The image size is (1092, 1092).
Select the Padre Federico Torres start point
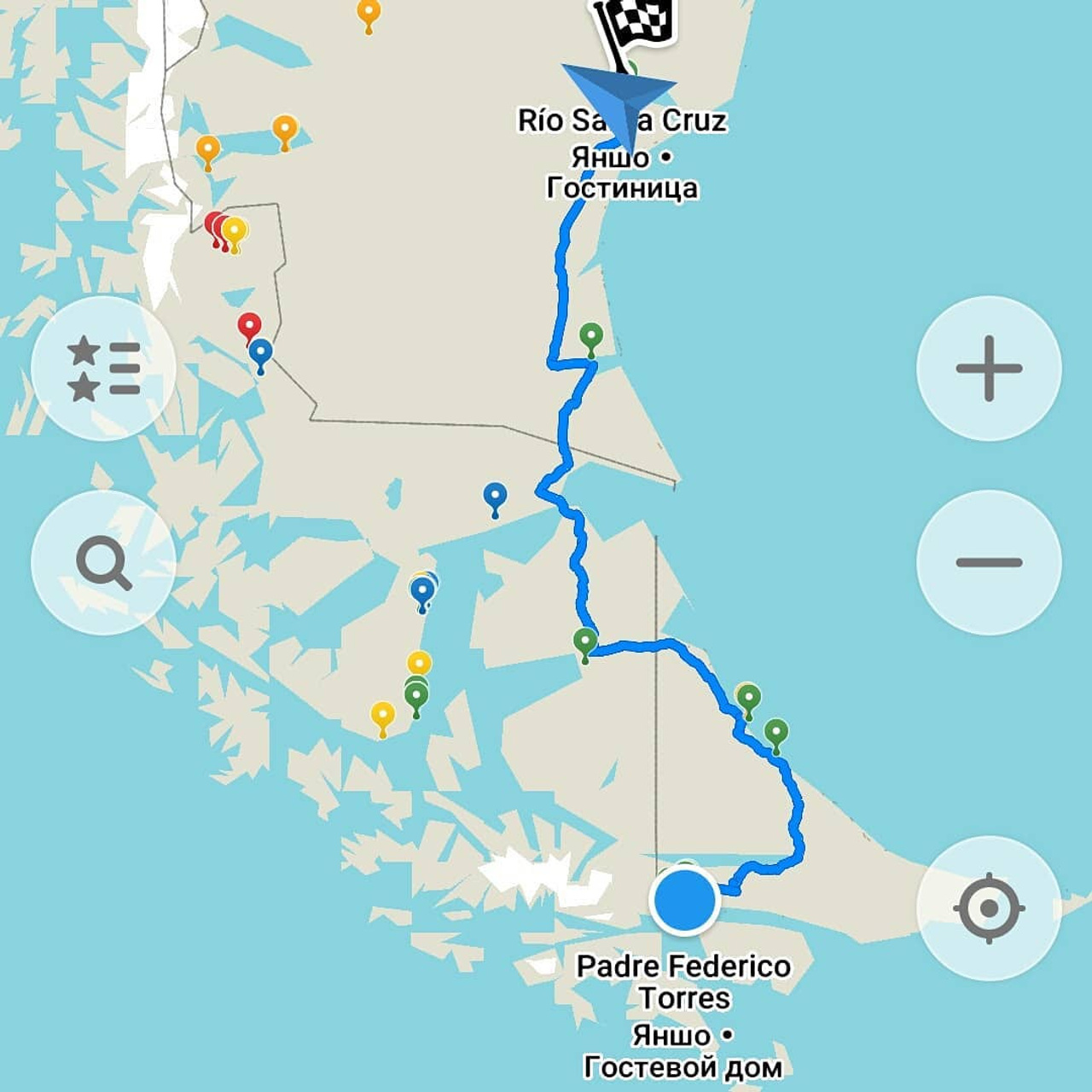683,899
